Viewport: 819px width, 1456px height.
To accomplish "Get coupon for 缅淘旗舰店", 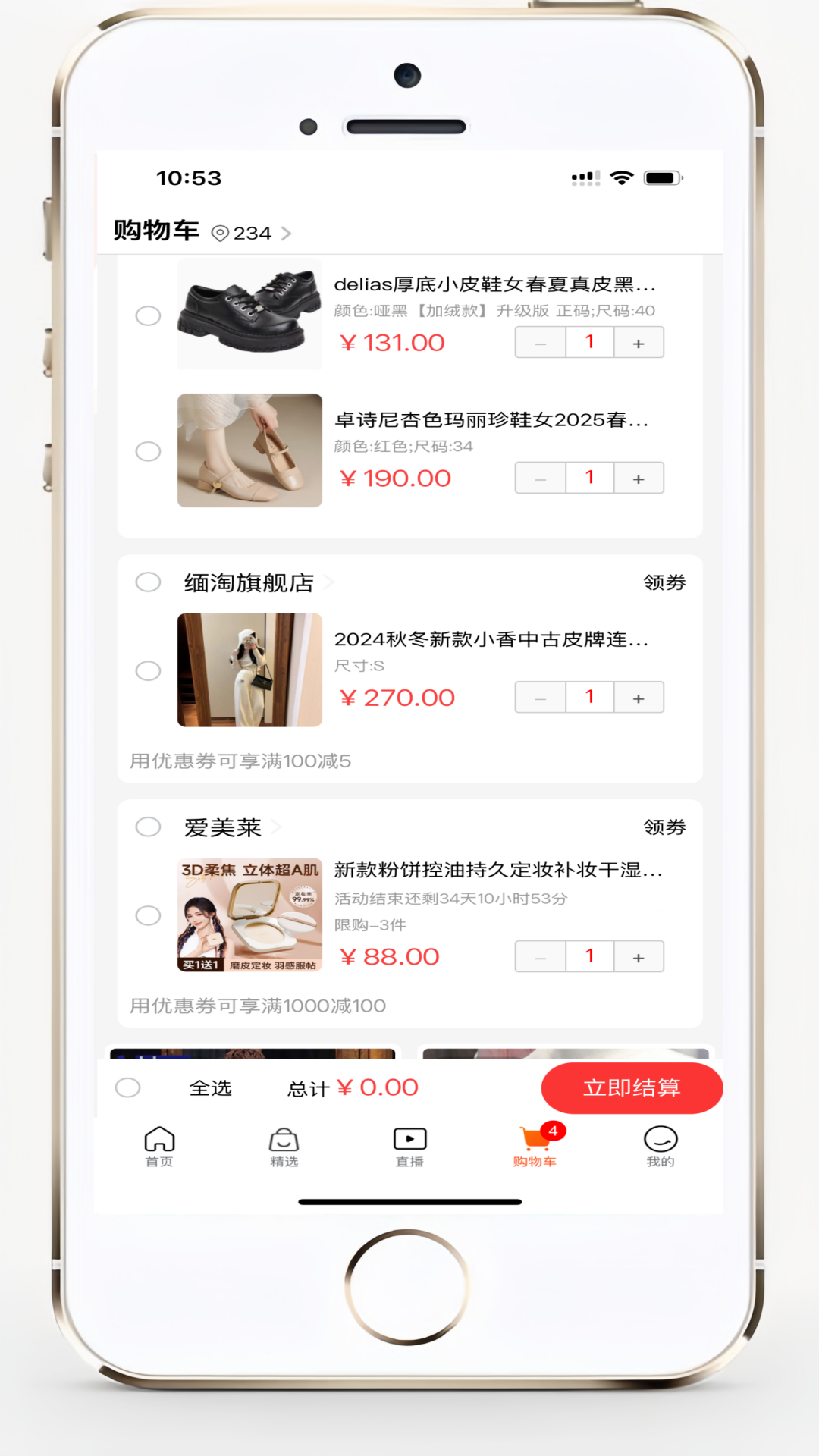I will [x=664, y=582].
